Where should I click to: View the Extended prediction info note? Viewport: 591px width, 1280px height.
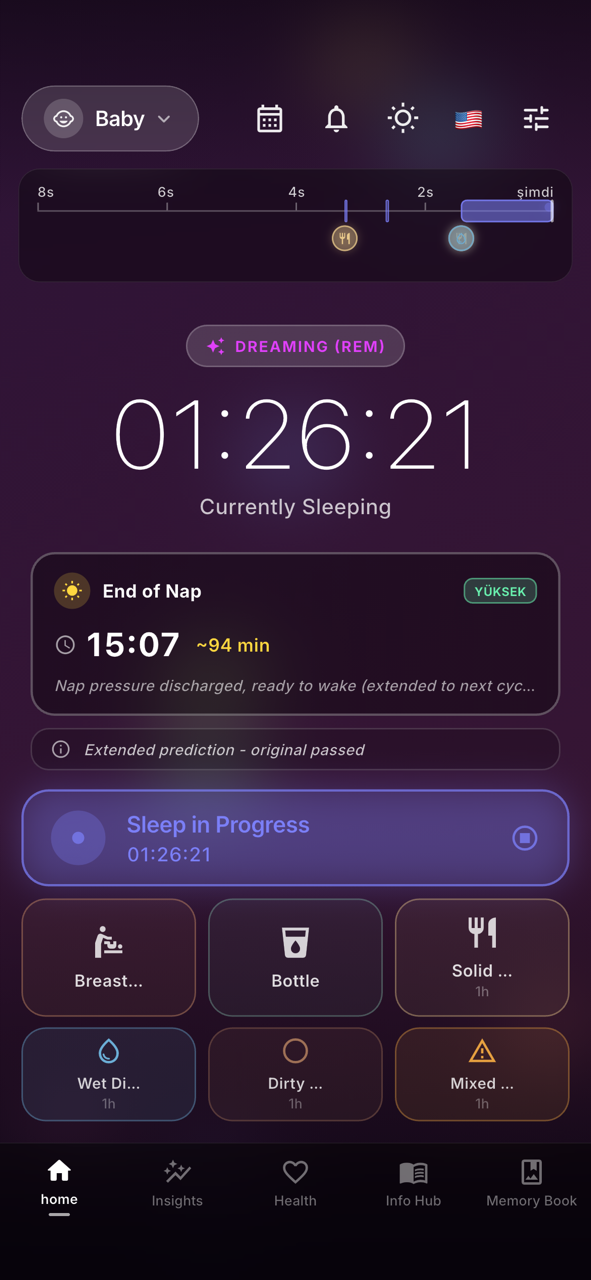295,749
